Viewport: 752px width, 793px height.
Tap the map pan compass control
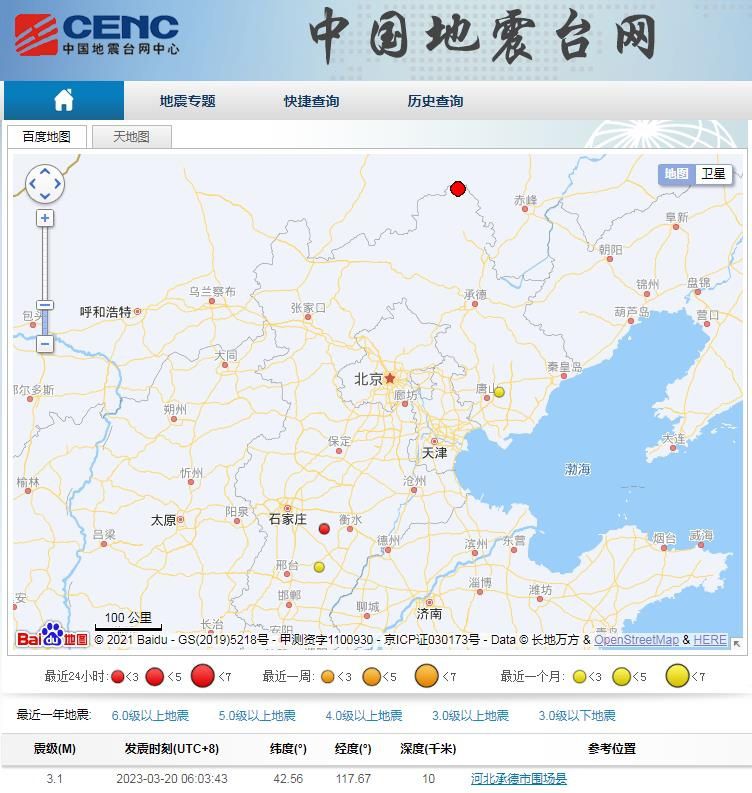45,184
